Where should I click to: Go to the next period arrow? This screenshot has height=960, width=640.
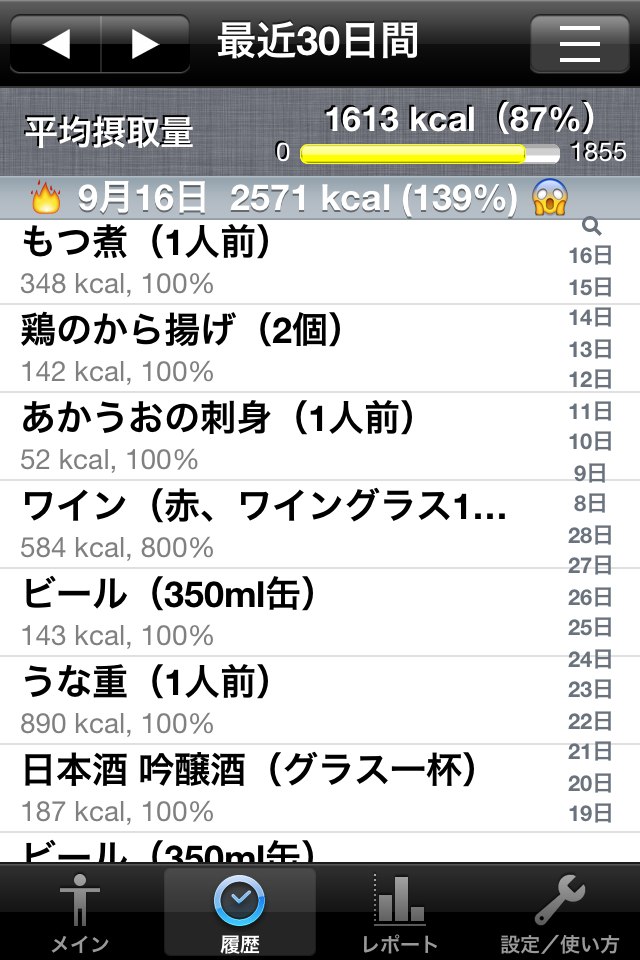[146, 44]
